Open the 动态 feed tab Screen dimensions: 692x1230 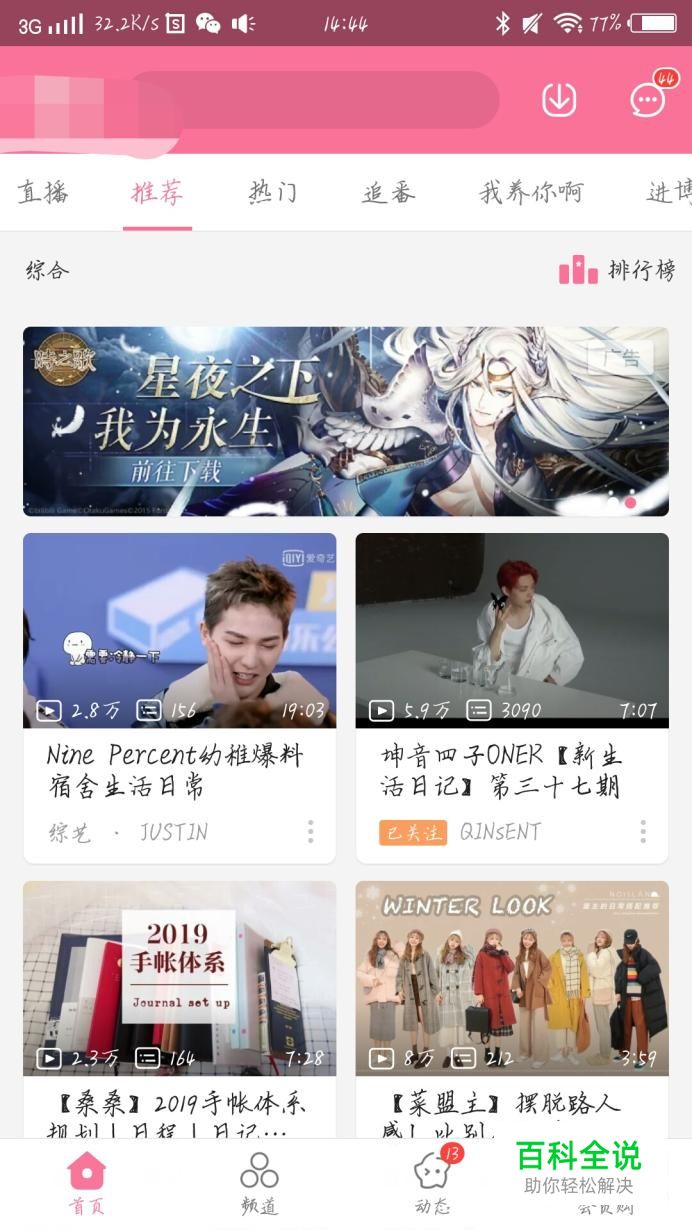tap(432, 1182)
